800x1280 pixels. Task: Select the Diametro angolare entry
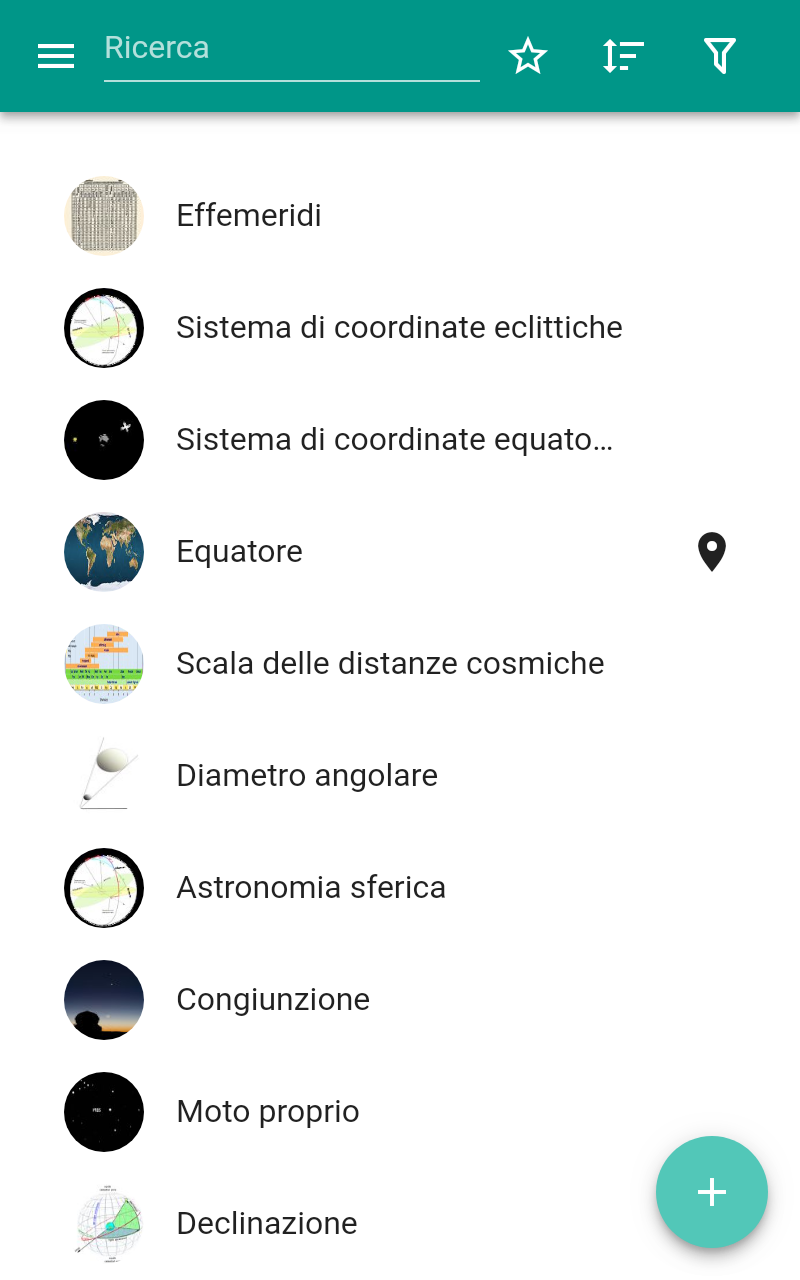click(306, 776)
